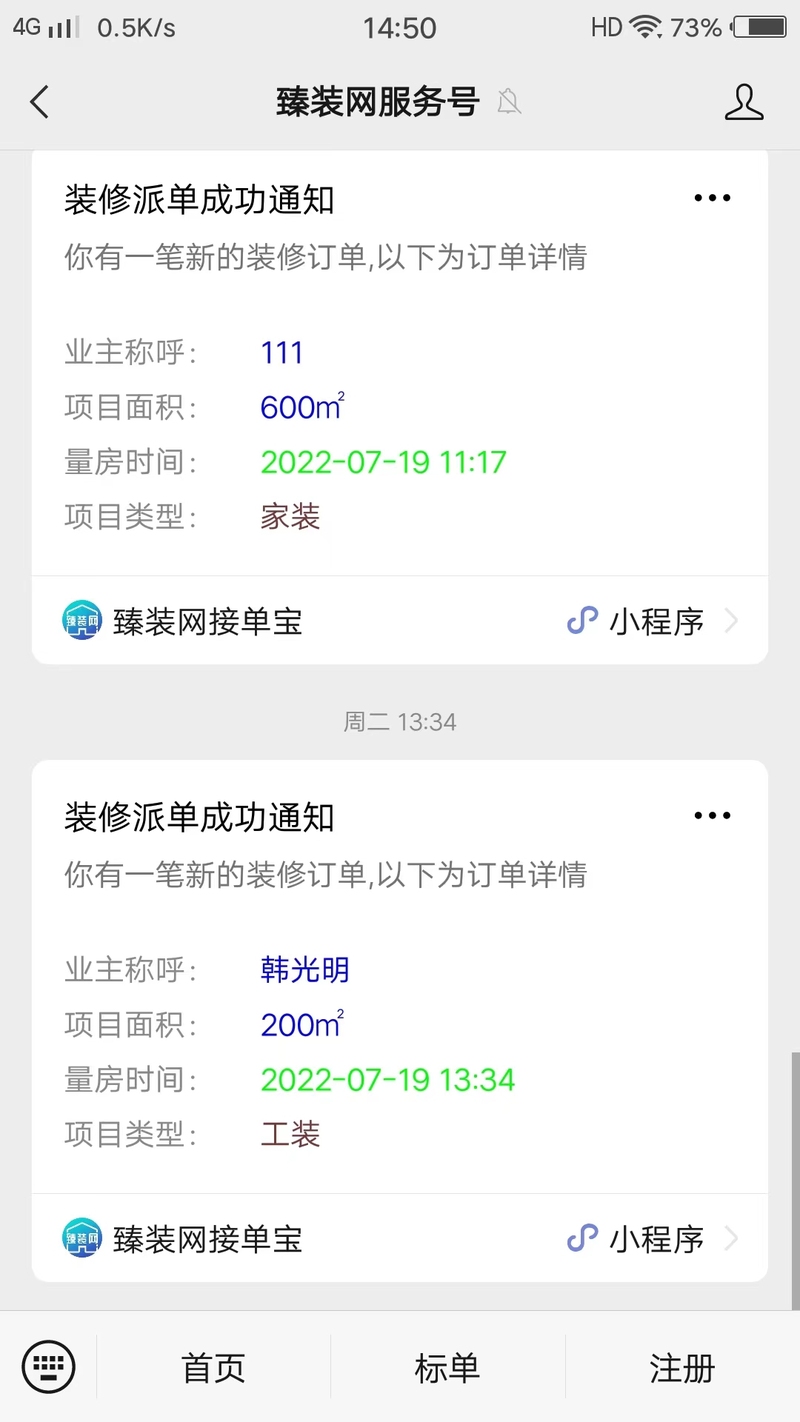
Task: Open overflow menu on the 111 order card
Action: 712,198
